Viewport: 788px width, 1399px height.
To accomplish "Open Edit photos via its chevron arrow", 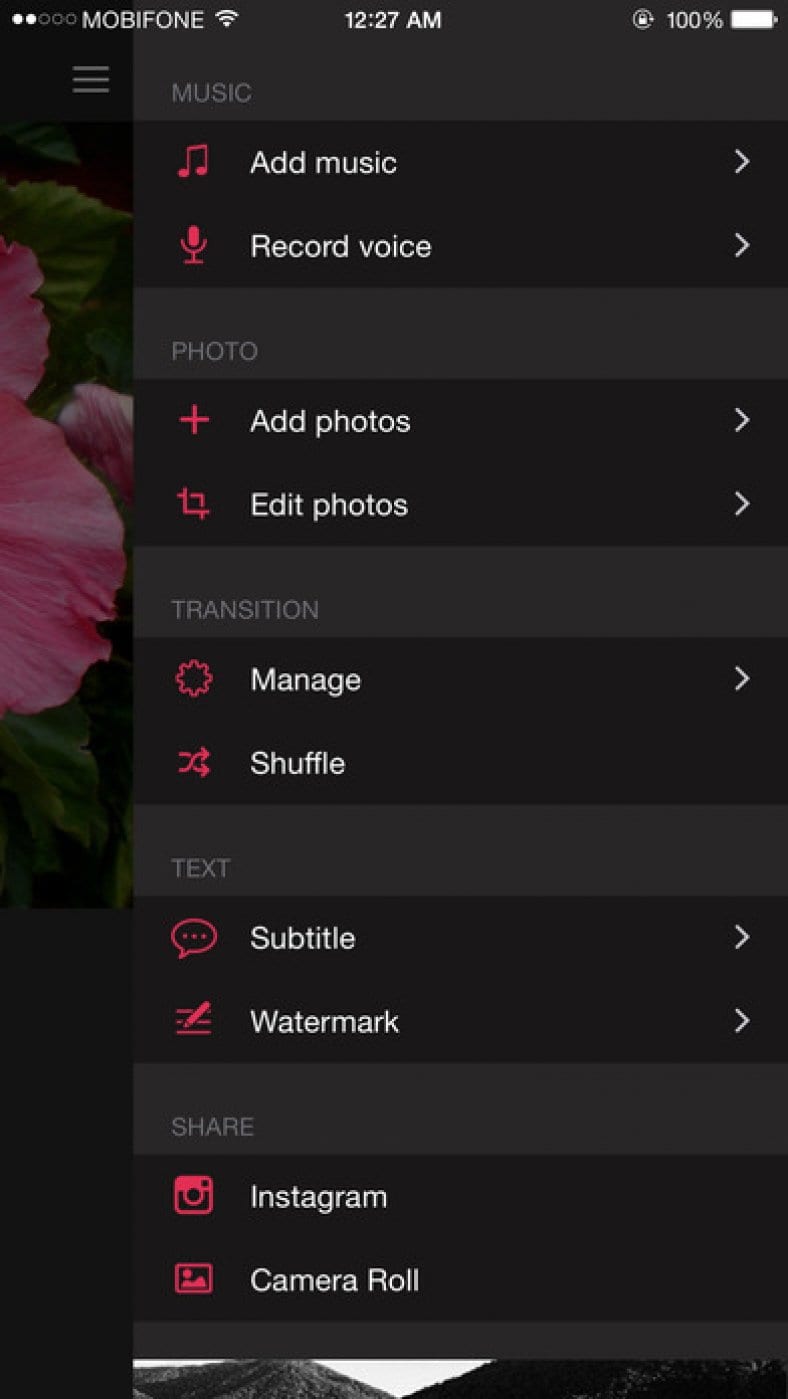I will (x=742, y=504).
